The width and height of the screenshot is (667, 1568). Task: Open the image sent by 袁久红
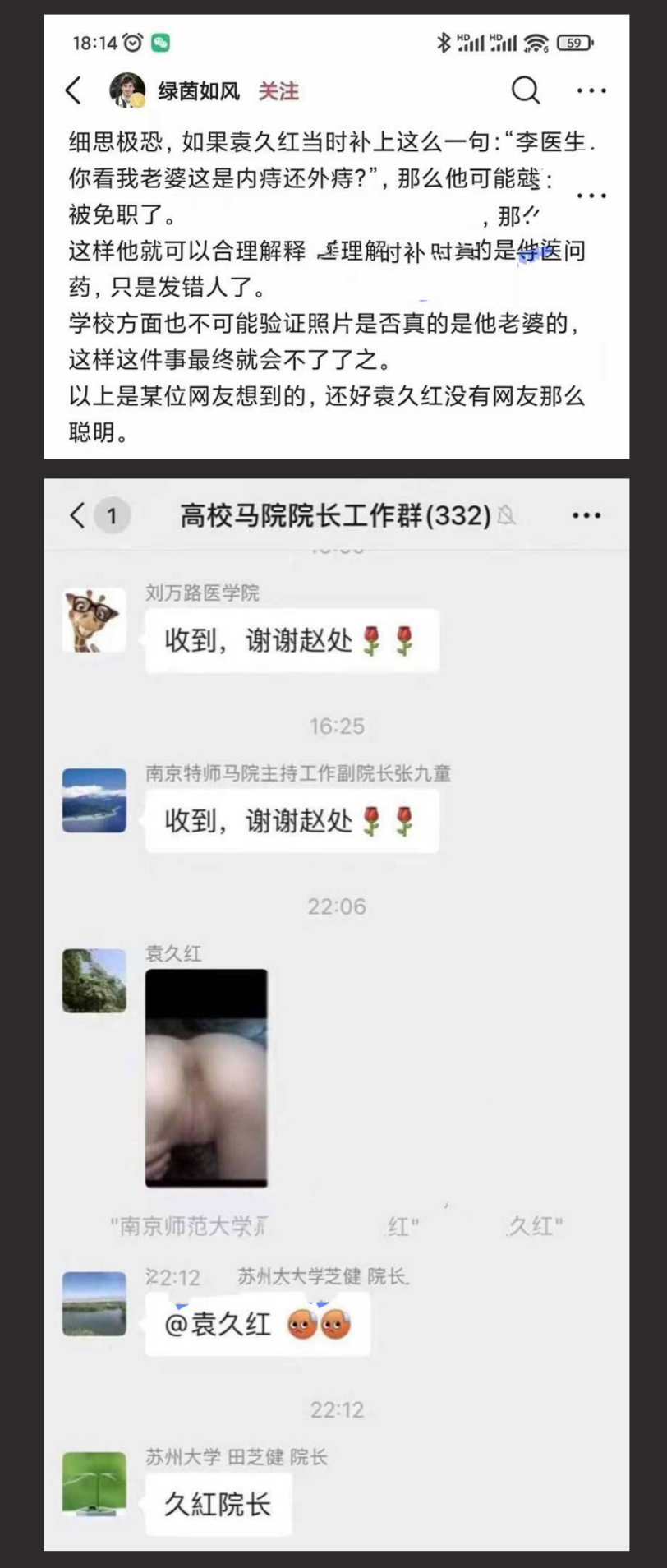(207, 1077)
